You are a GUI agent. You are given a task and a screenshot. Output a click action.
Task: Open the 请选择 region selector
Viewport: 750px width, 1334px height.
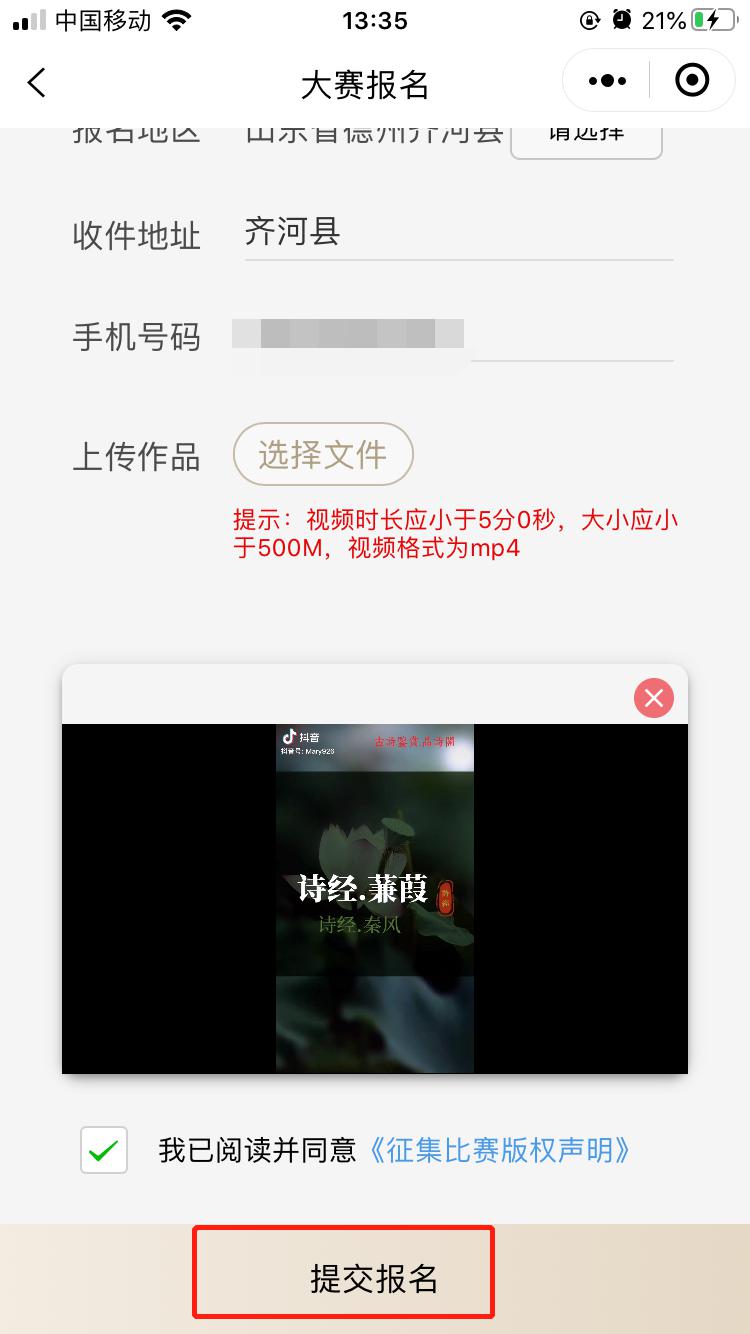coord(587,136)
